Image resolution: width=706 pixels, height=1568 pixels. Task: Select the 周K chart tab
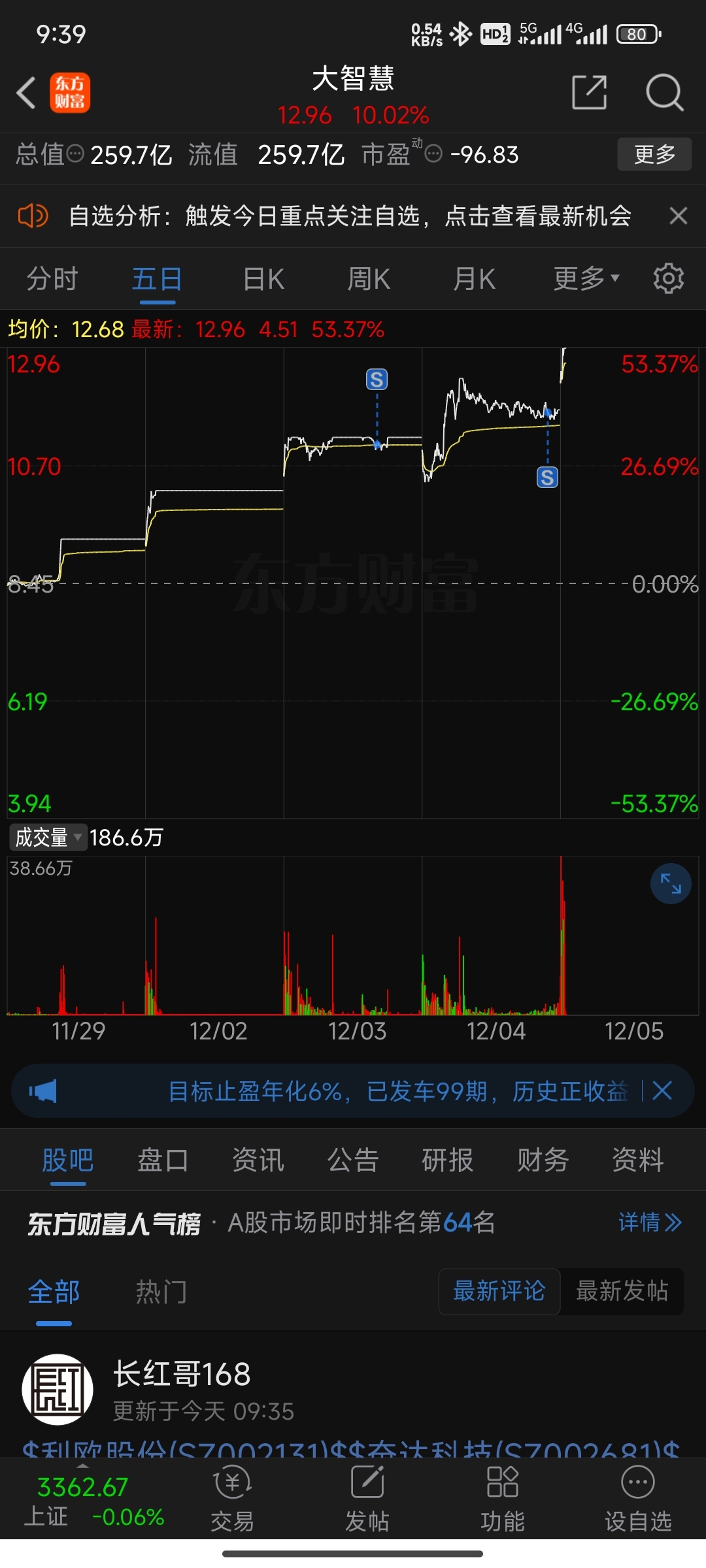click(x=369, y=279)
